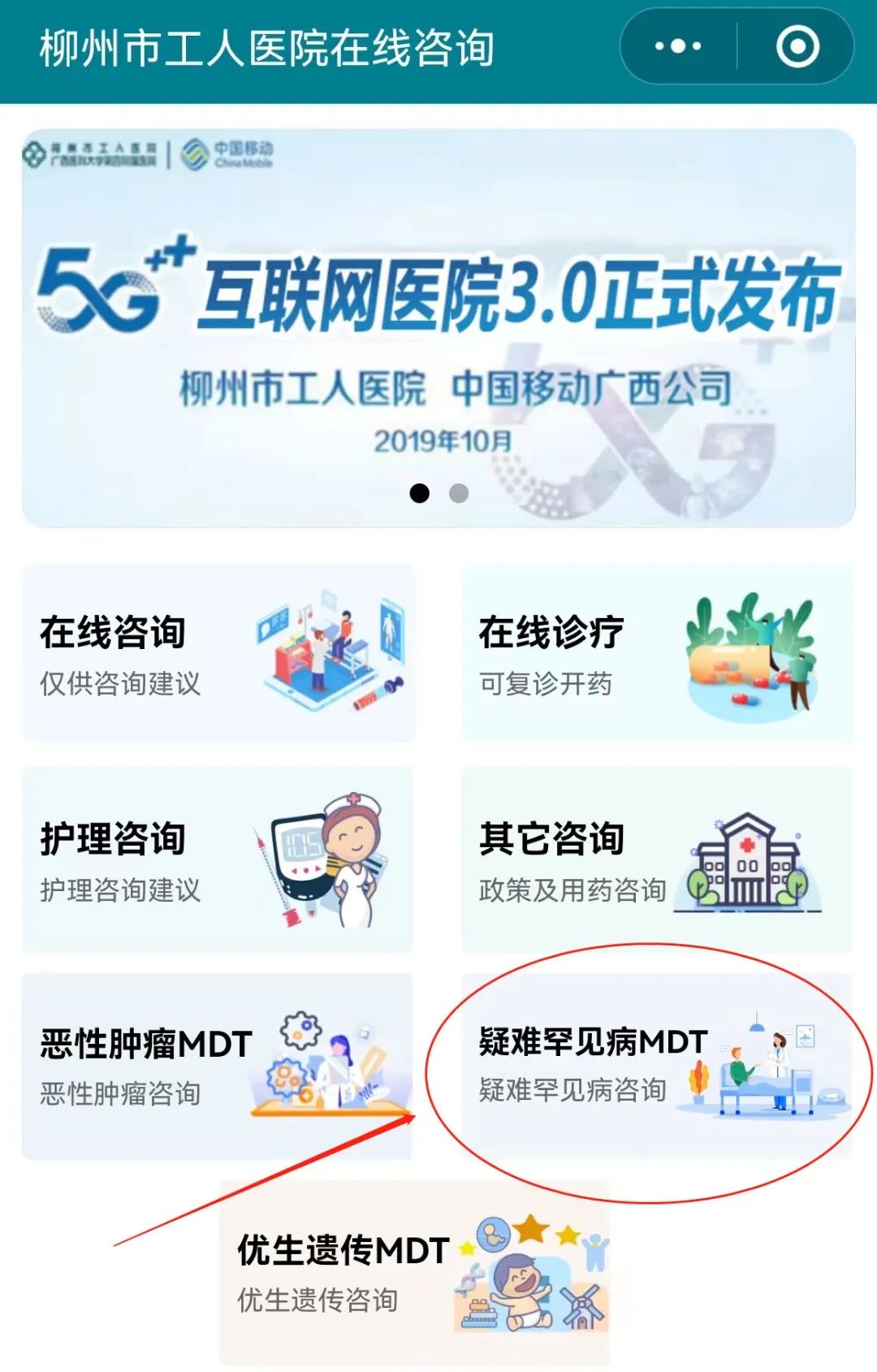Select the 疑难罕见病MDT card
The image size is (877, 1372).
[x=658, y=1066]
